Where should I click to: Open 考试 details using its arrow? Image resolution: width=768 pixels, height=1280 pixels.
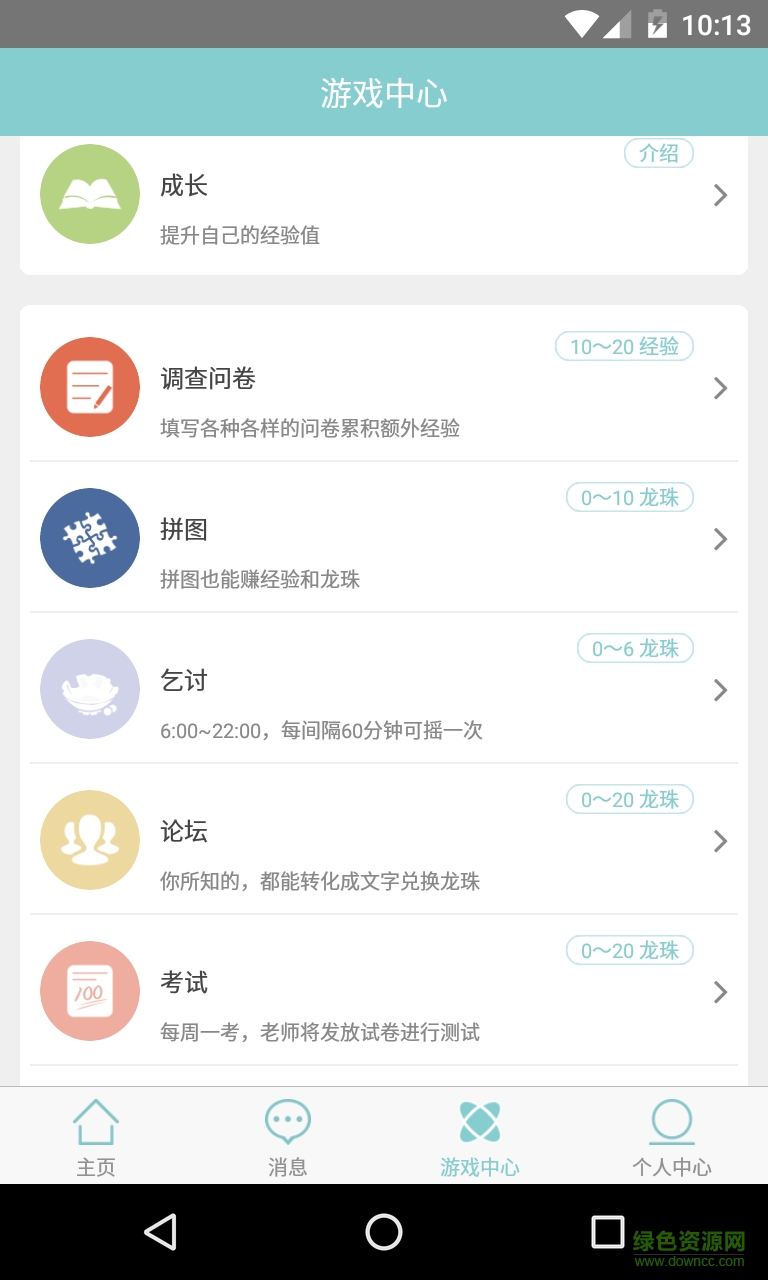(x=721, y=991)
